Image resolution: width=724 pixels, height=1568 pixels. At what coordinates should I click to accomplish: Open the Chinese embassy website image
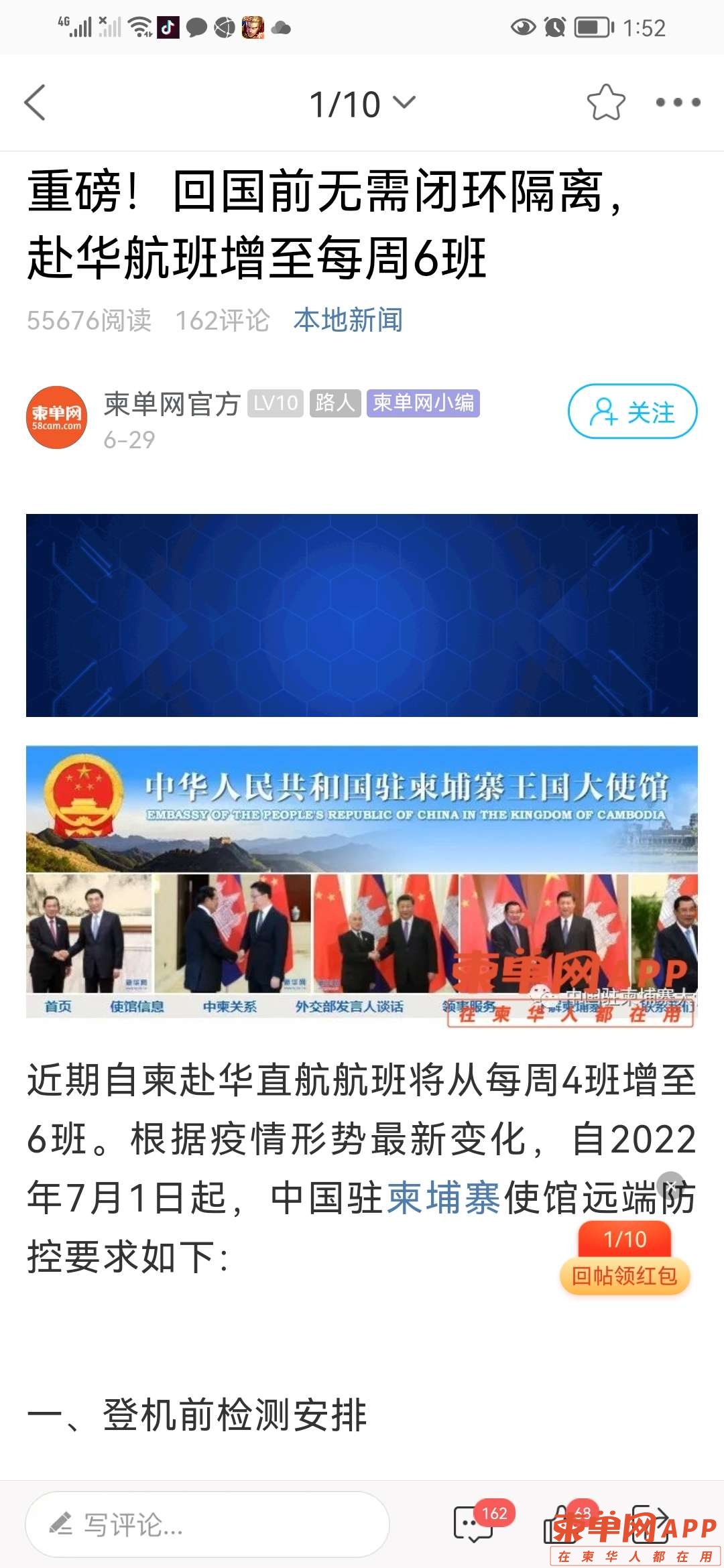coord(362,881)
